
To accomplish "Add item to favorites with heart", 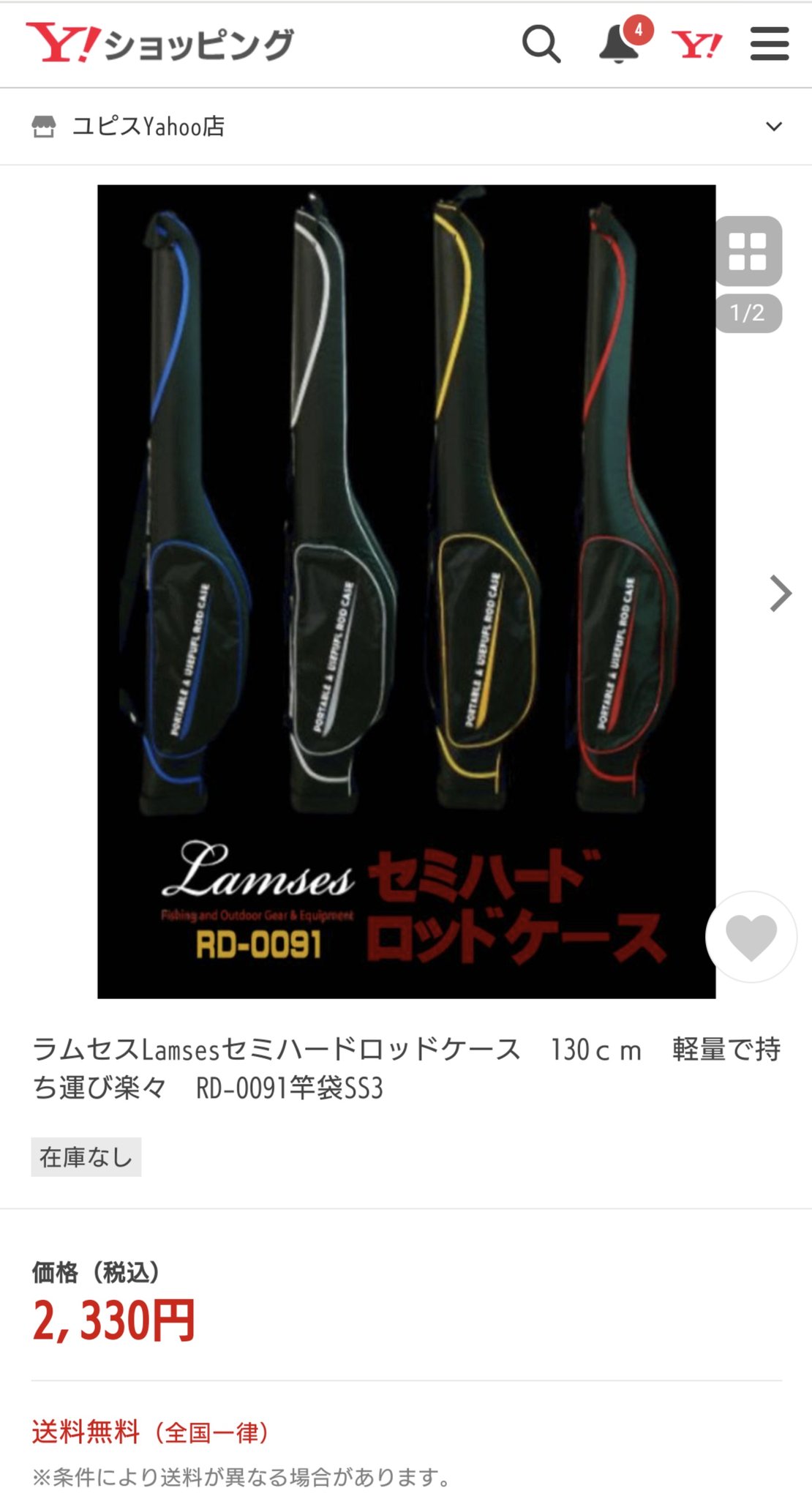I will tap(751, 937).
